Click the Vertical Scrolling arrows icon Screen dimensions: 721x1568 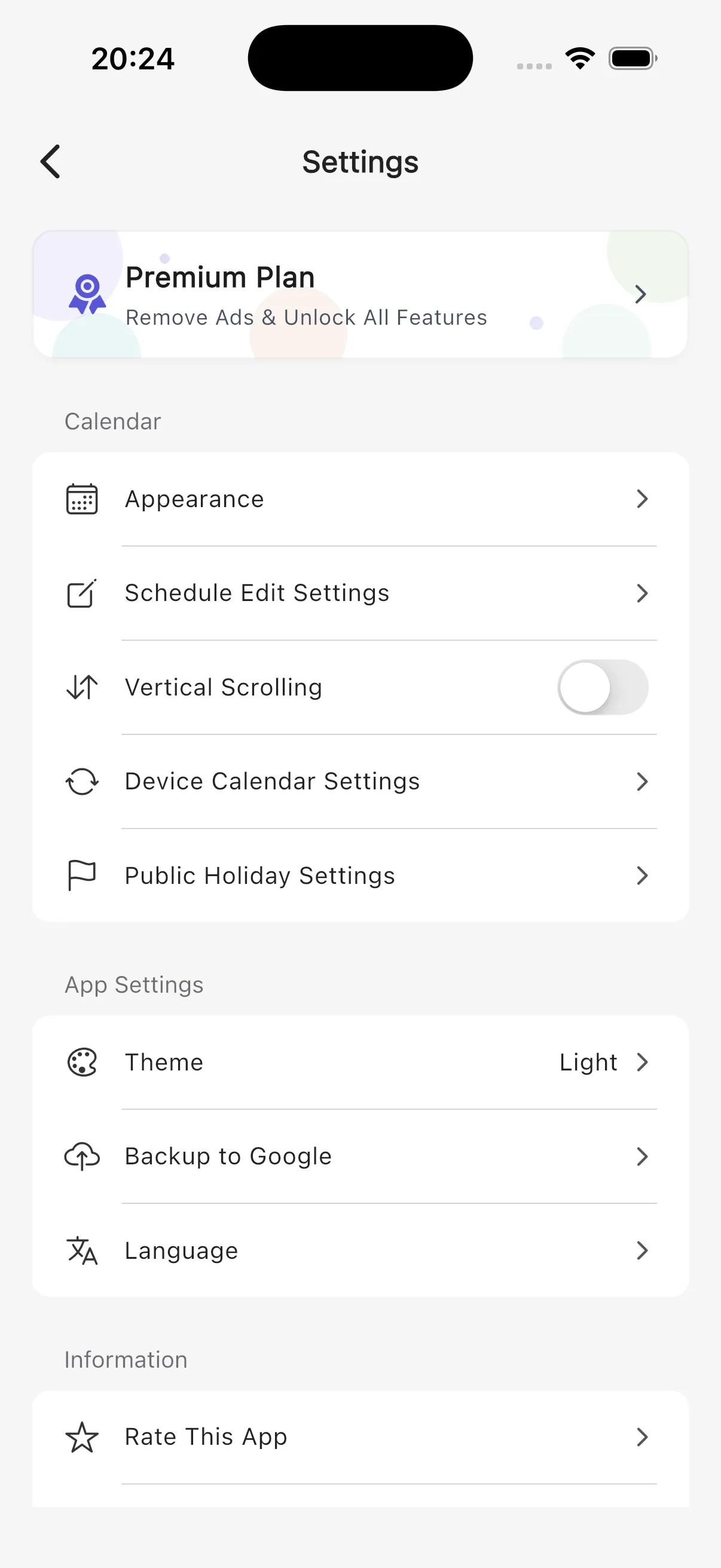click(x=82, y=687)
